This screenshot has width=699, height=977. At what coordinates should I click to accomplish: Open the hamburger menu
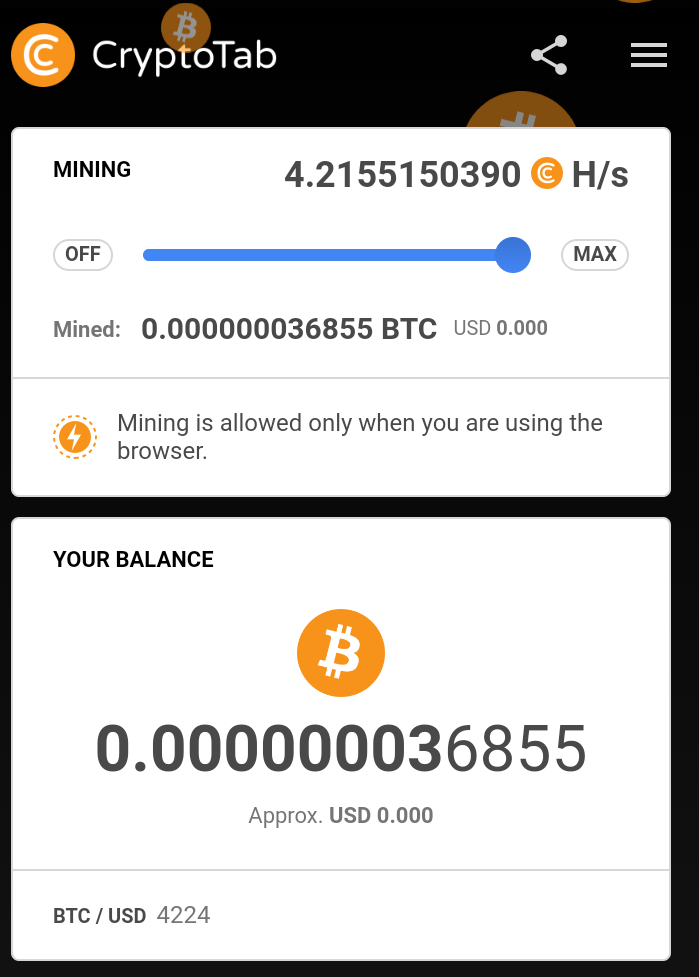[x=648, y=56]
